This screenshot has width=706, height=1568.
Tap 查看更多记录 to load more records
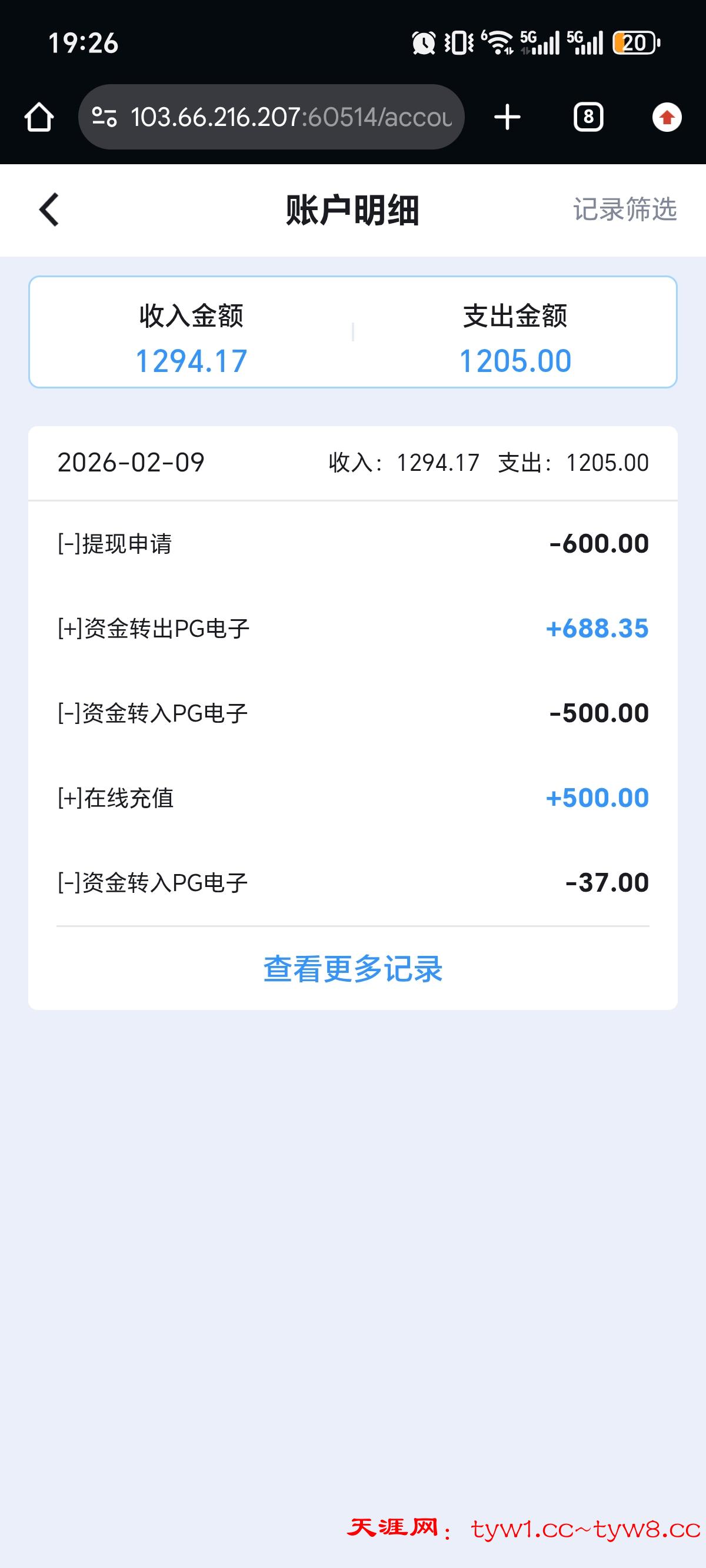[x=352, y=968]
